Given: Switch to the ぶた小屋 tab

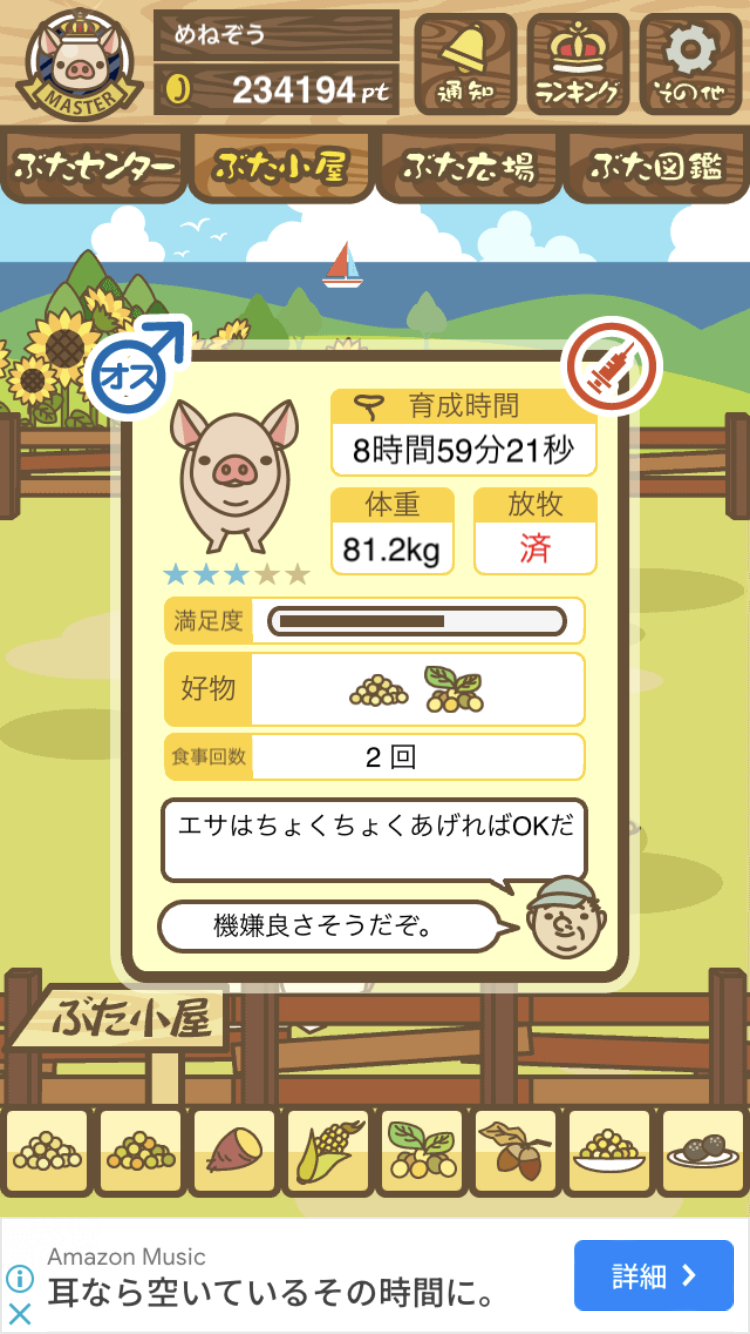Looking at the screenshot, I should pos(281,166).
